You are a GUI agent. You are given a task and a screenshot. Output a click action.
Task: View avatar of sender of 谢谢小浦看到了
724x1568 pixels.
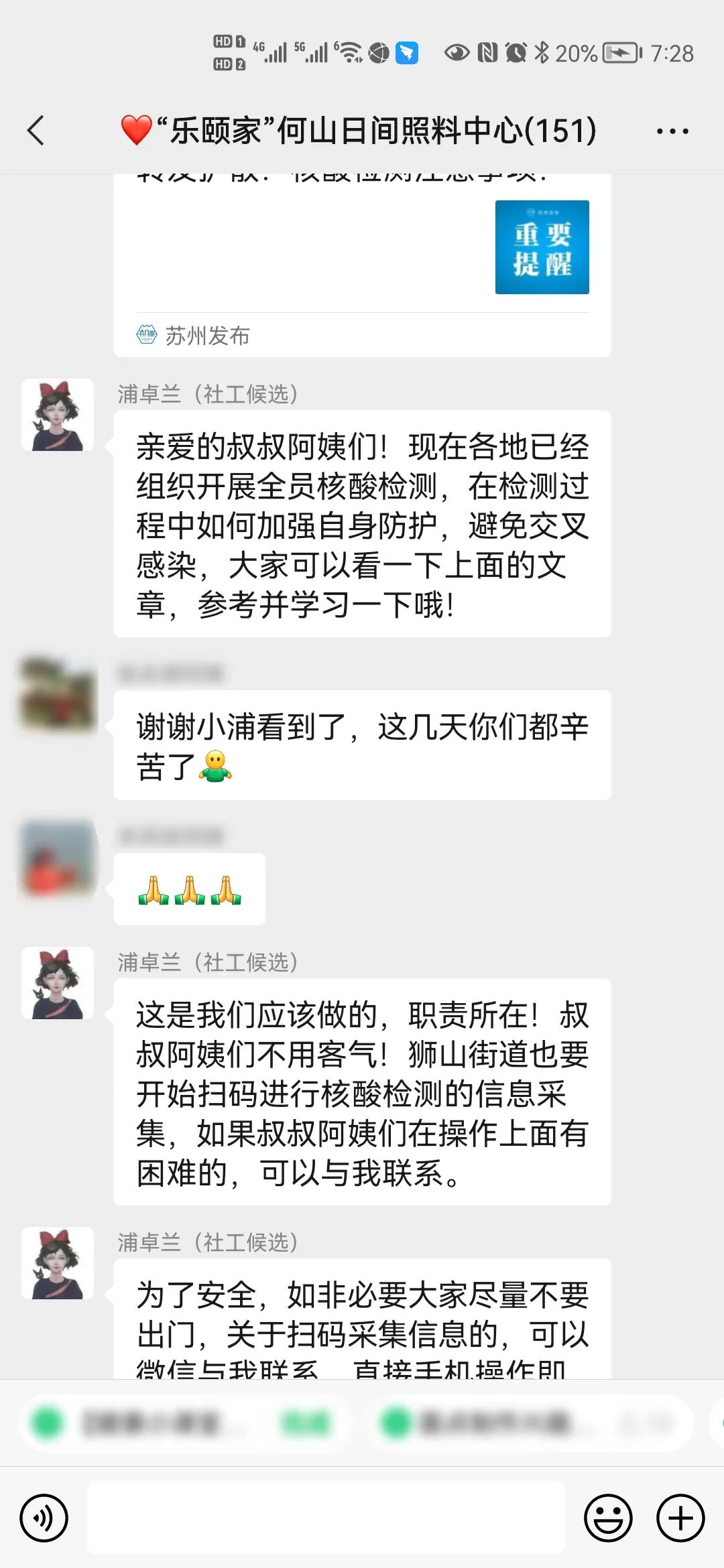(x=58, y=695)
